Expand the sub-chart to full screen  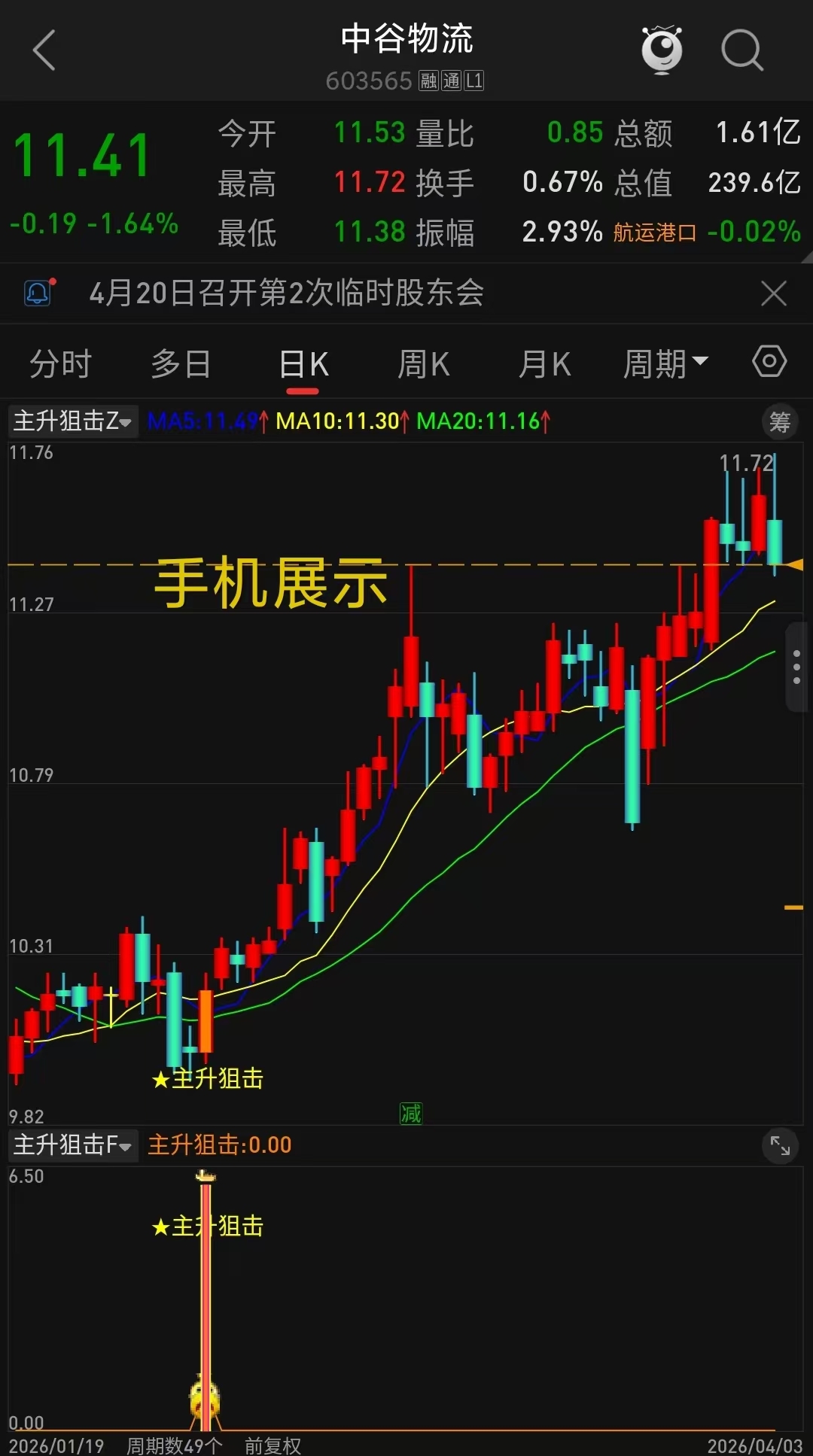click(780, 1145)
